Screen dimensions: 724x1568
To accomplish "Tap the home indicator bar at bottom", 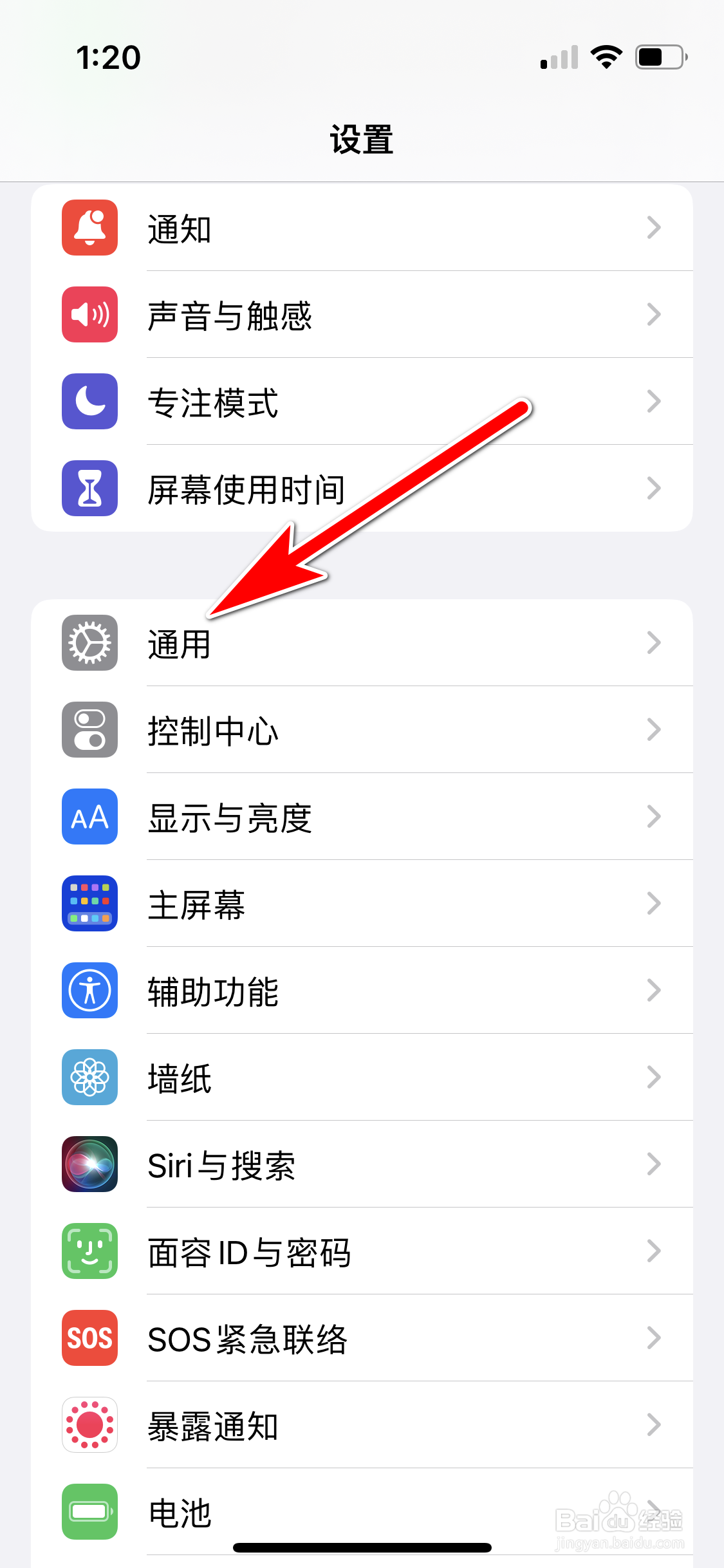I will coord(362,1547).
